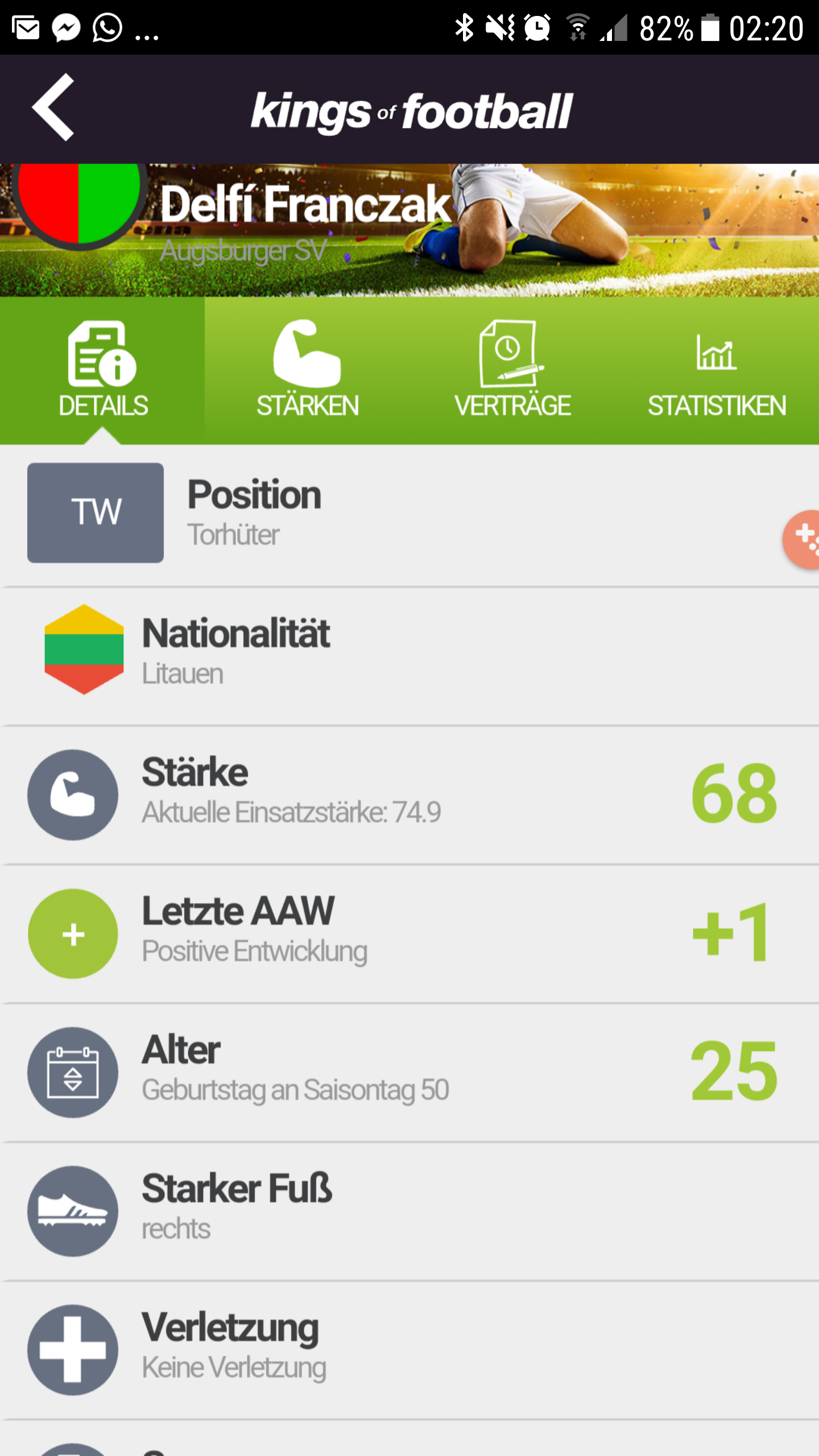Open Augsburger SV club link
Viewport: 819px width, 1456px height.
243,250
